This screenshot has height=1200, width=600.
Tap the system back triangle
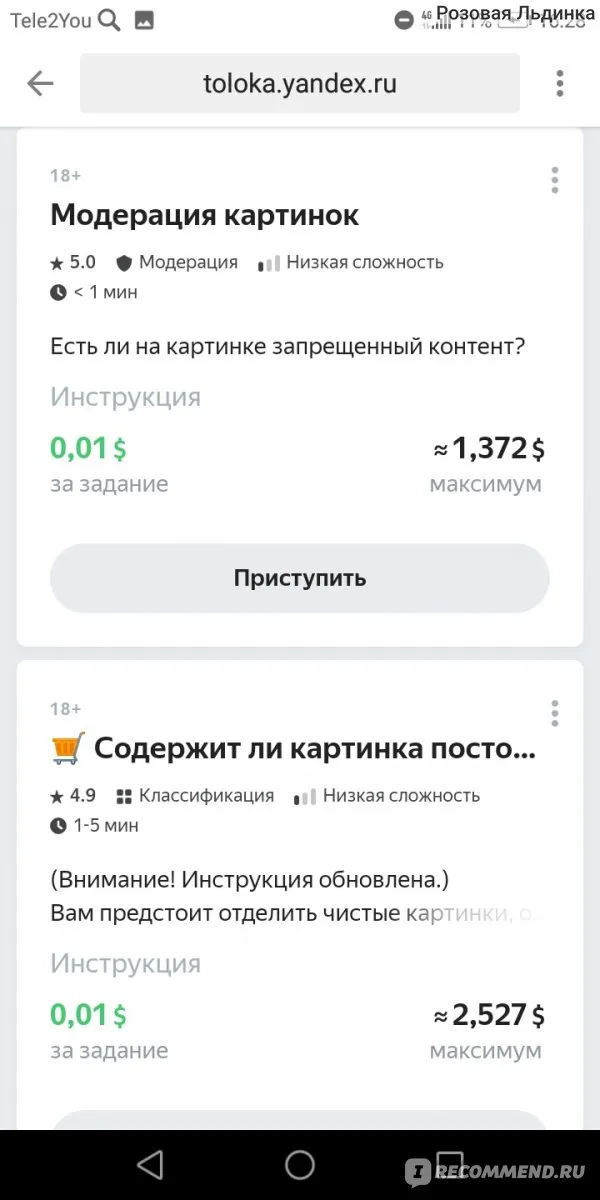point(150,1164)
